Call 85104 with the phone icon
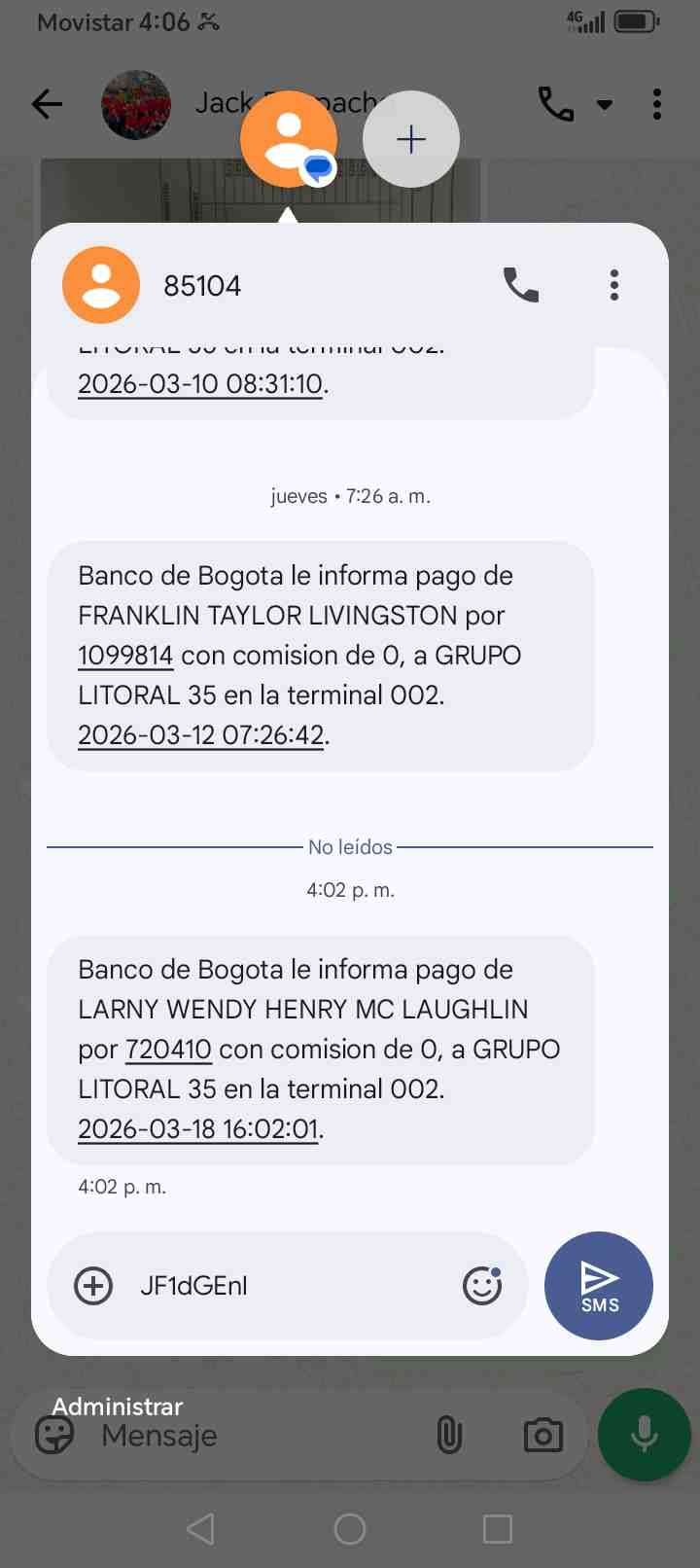Image resolution: width=700 pixels, height=1568 pixels. pyautogui.click(x=521, y=285)
